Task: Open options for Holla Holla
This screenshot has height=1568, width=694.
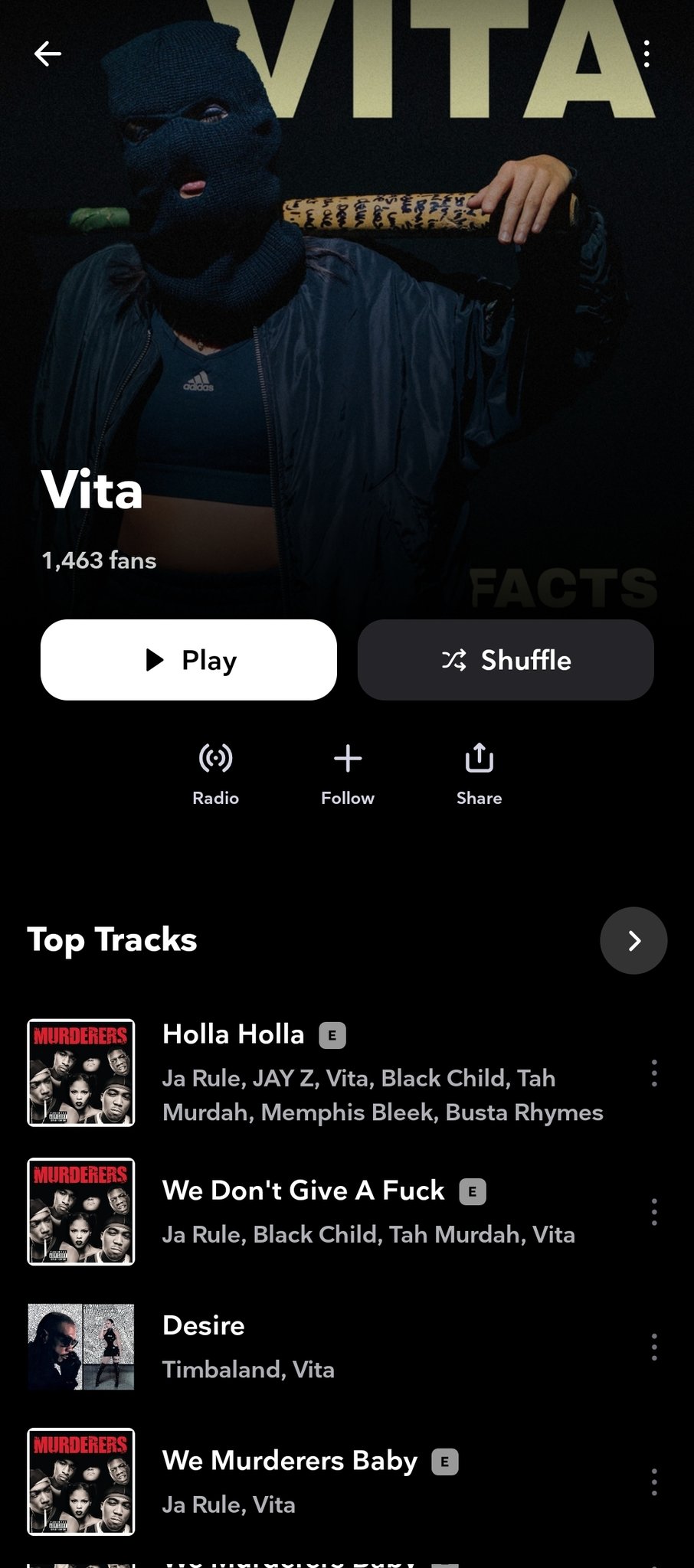Action: (x=653, y=1073)
